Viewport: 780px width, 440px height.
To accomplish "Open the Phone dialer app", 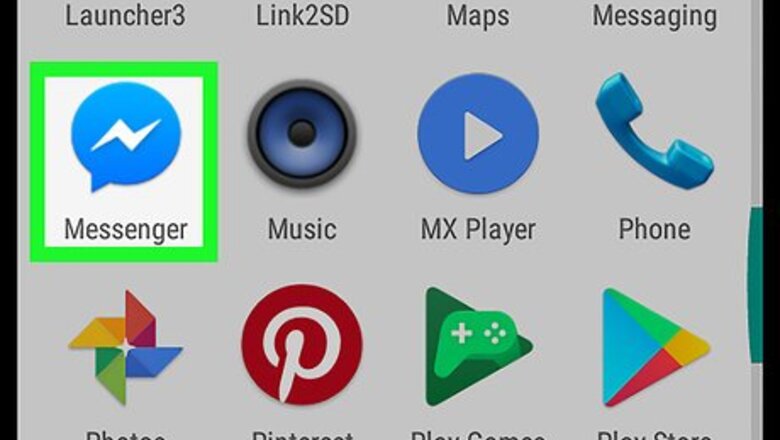I will [654, 133].
